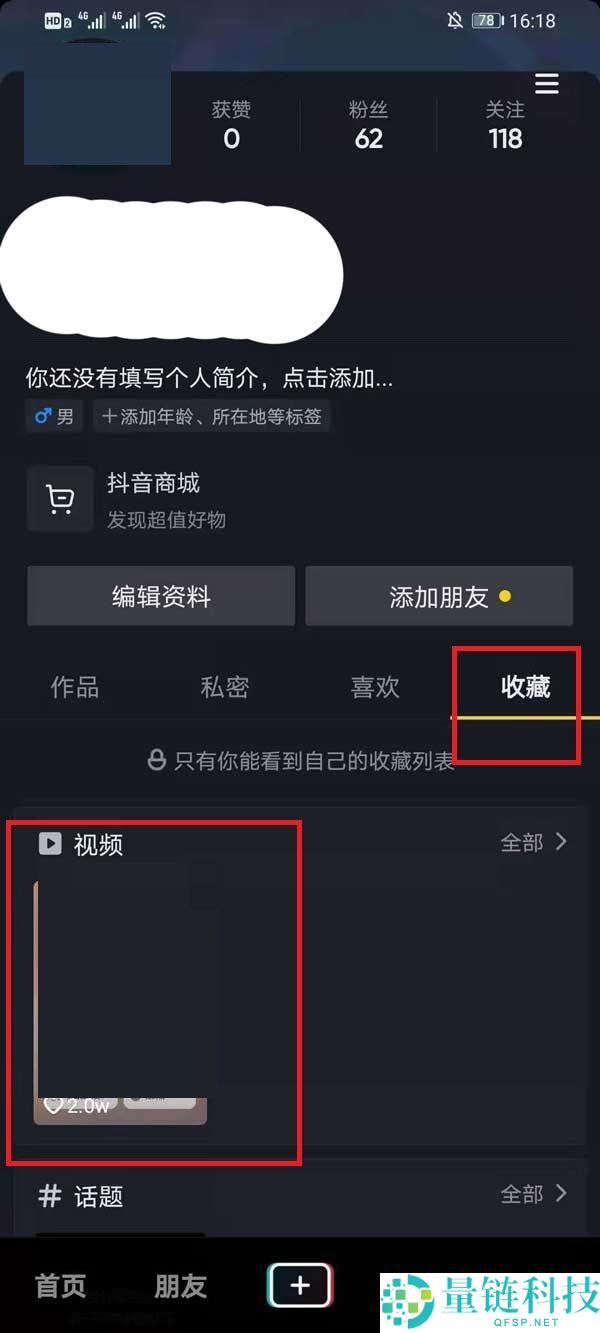Switch to the 私密 tab

click(x=225, y=687)
